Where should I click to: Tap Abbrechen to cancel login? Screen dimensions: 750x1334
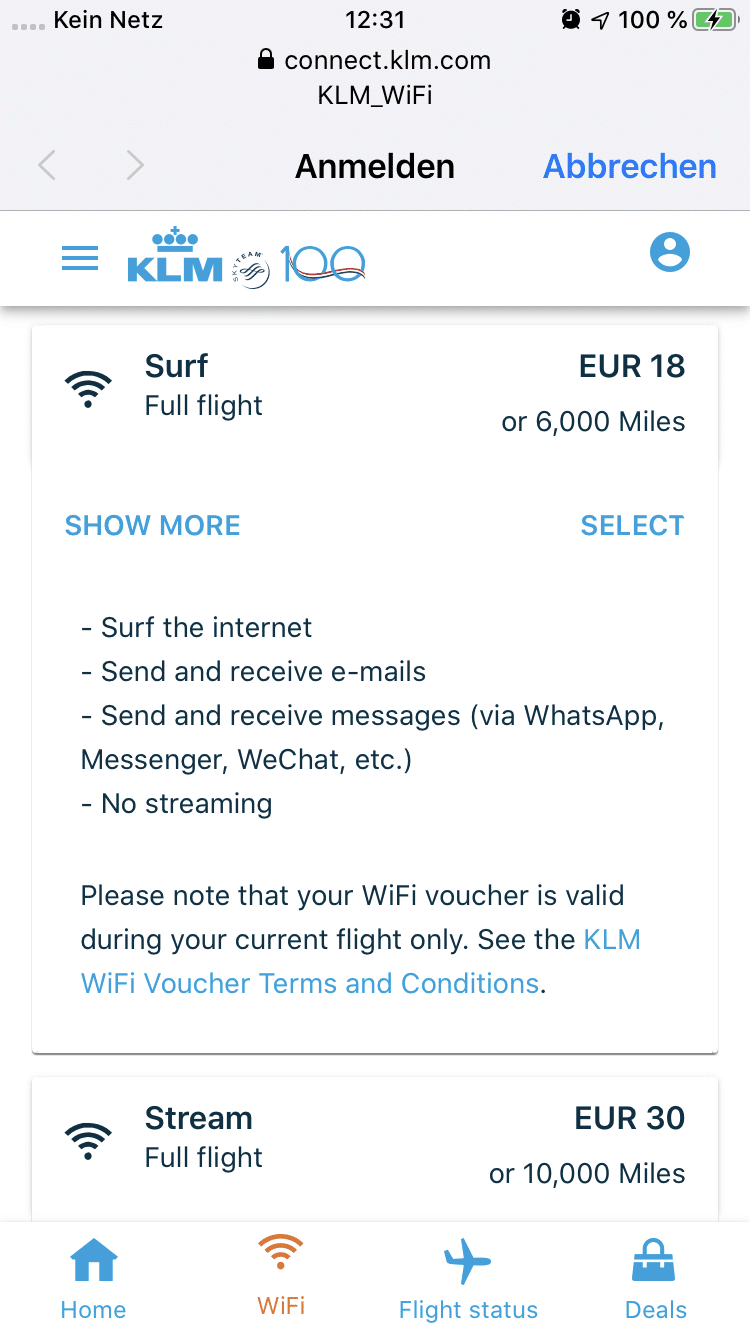pyautogui.click(x=630, y=166)
